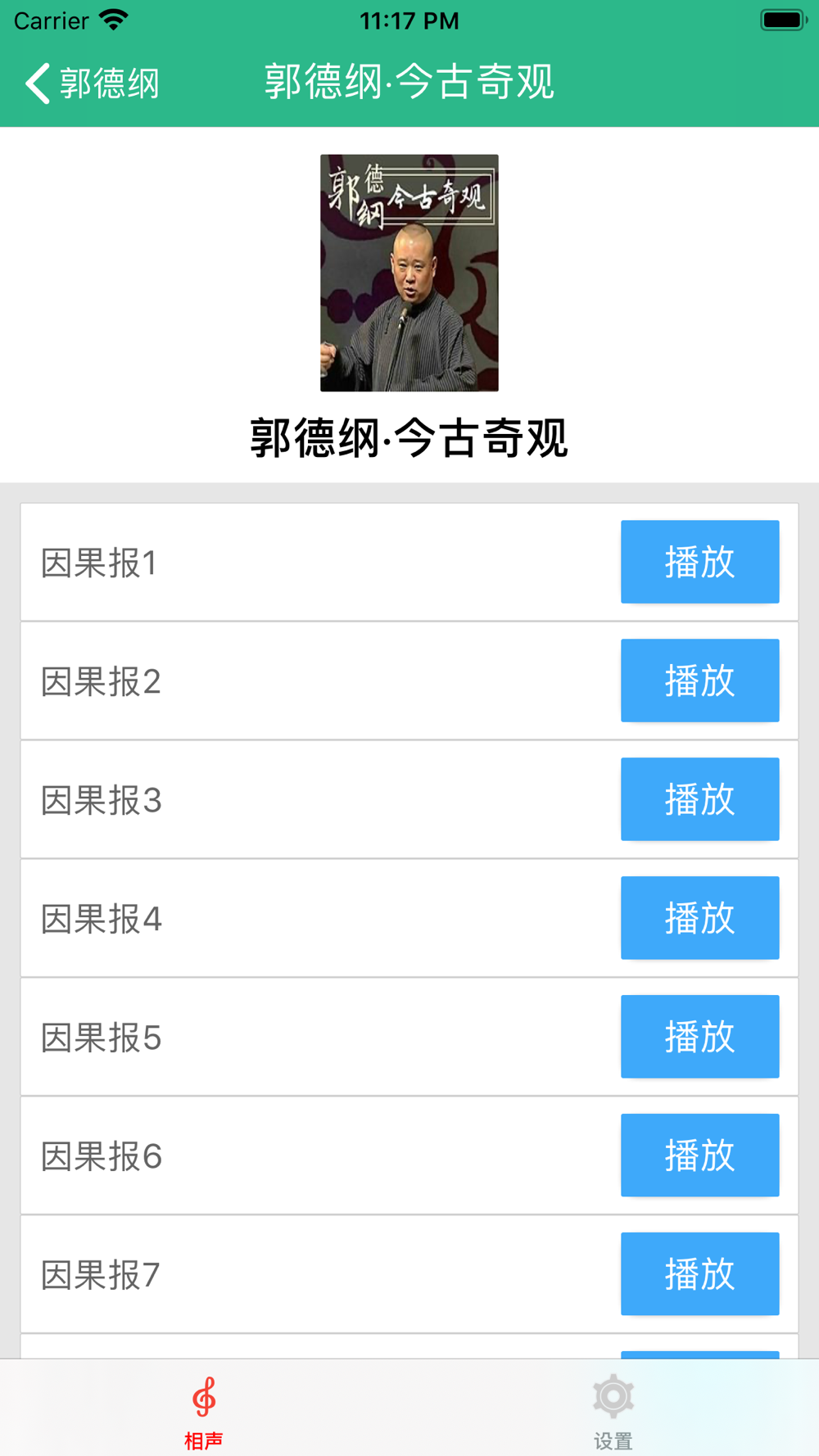Hit the 播放 button for 因果报4
819x1456 pixels.
coord(699,918)
